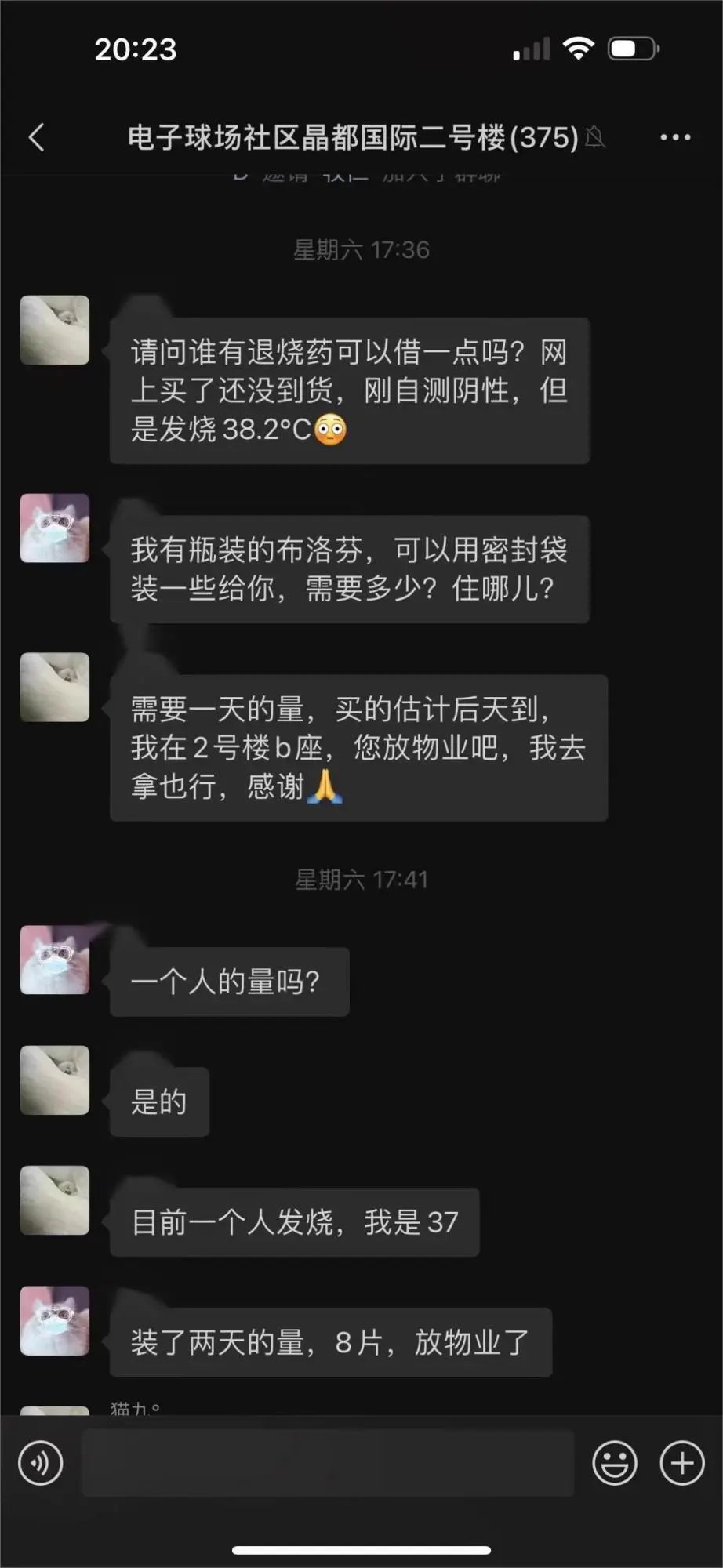This screenshot has width=723, height=1568.
Task: Switch to voice message input
Action: tap(41, 1463)
